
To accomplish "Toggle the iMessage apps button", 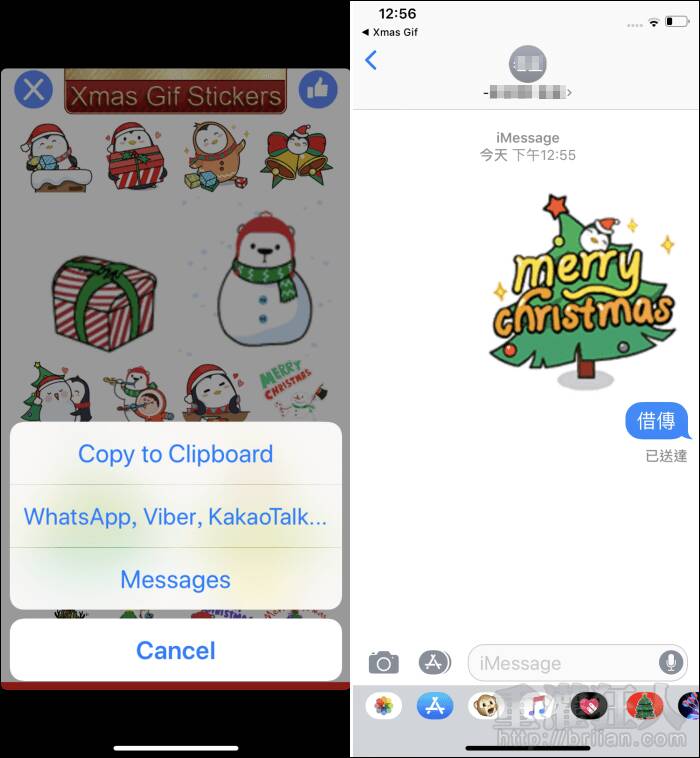I will tap(434, 662).
